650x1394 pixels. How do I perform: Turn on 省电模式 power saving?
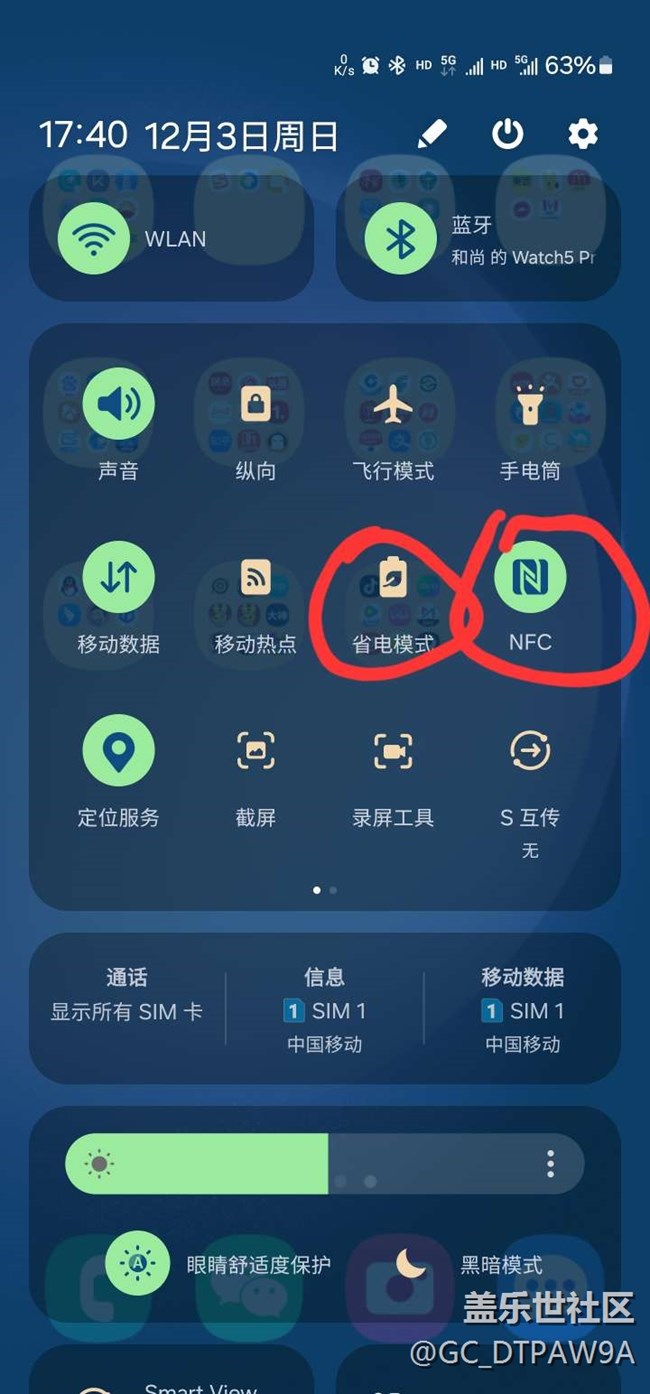pos(393,577)
